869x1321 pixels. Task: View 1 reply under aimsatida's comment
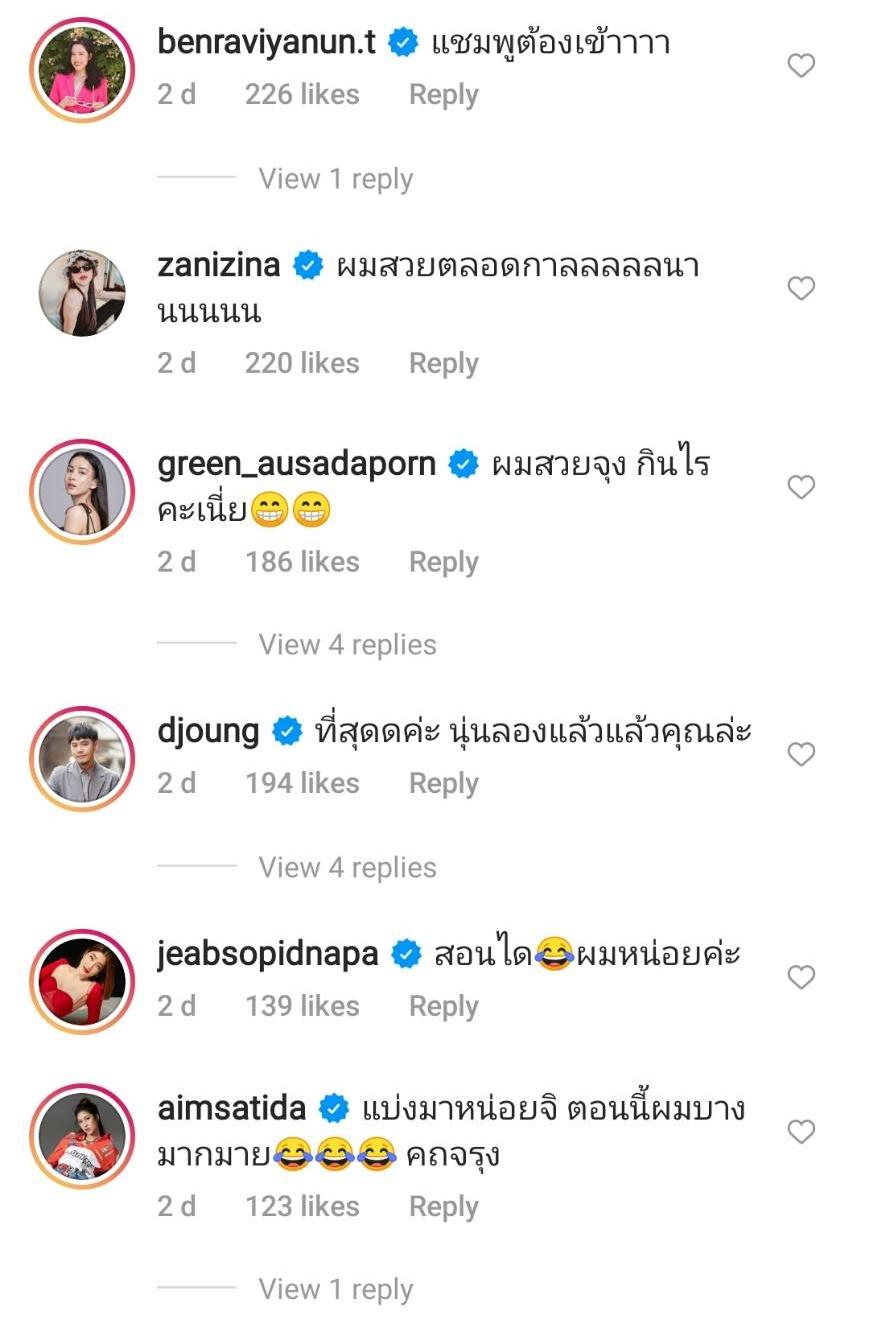point(335,1289)
